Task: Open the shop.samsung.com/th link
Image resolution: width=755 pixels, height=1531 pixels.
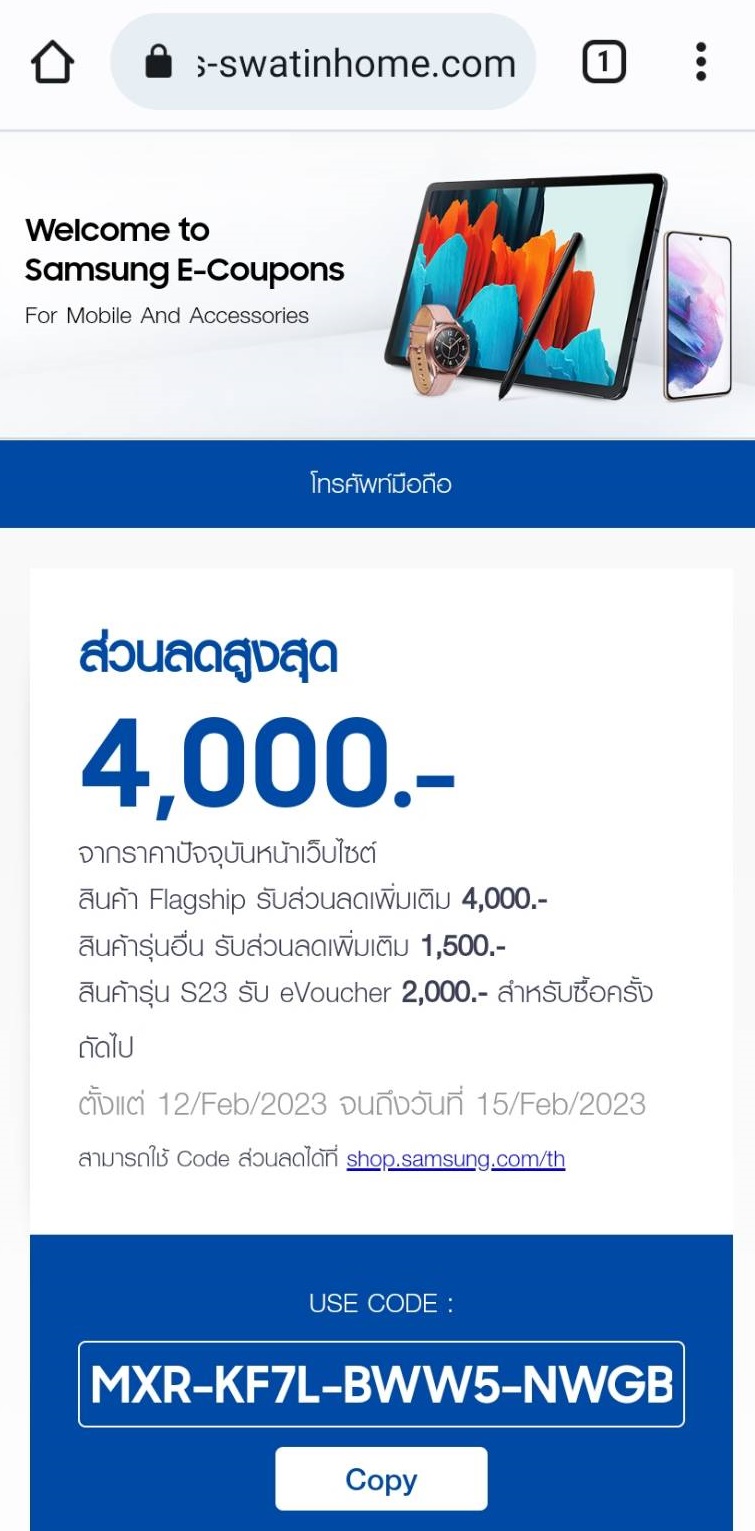Action: (456, 1159)
